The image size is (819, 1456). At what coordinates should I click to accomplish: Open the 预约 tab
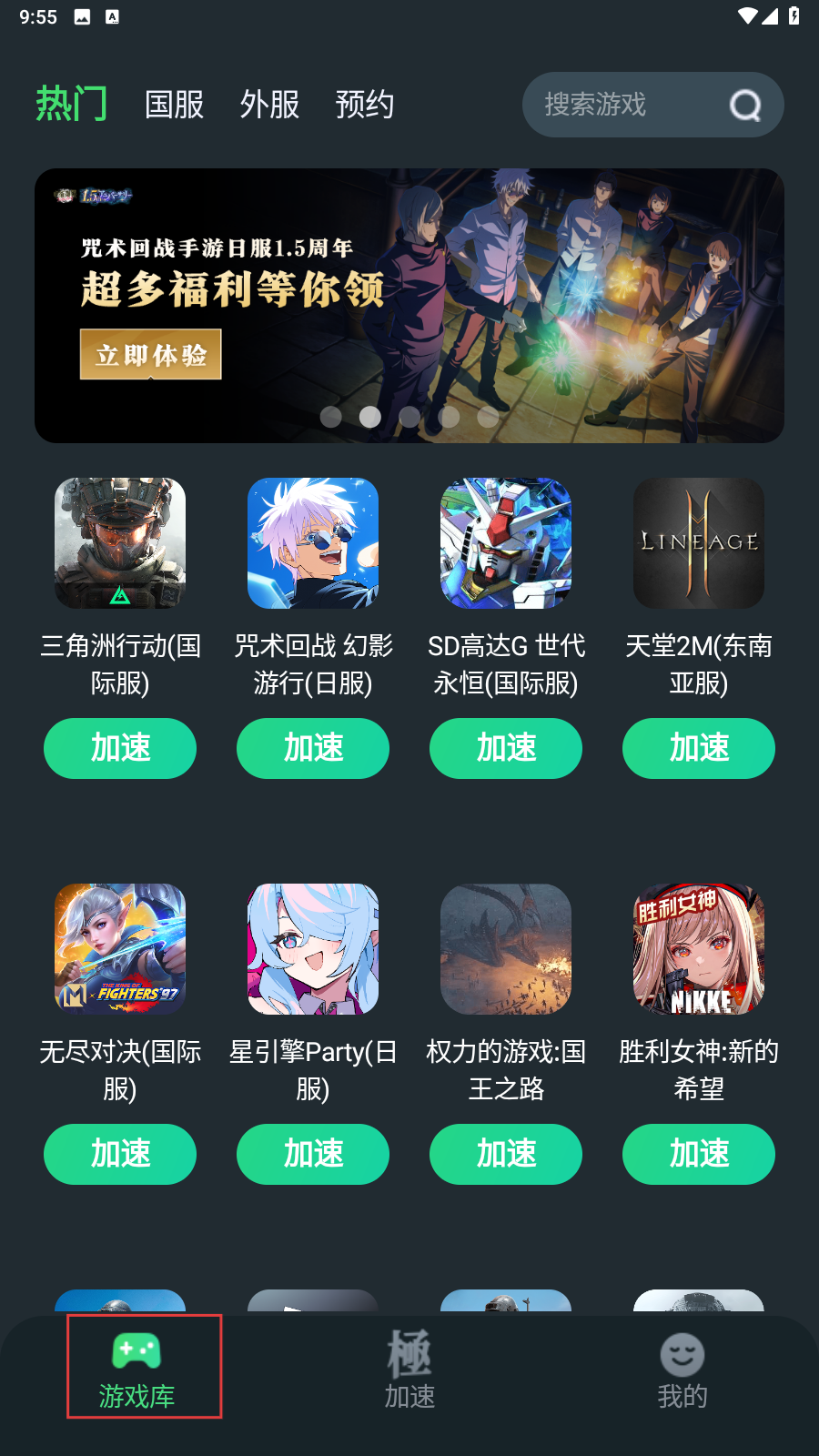[364, 105]
